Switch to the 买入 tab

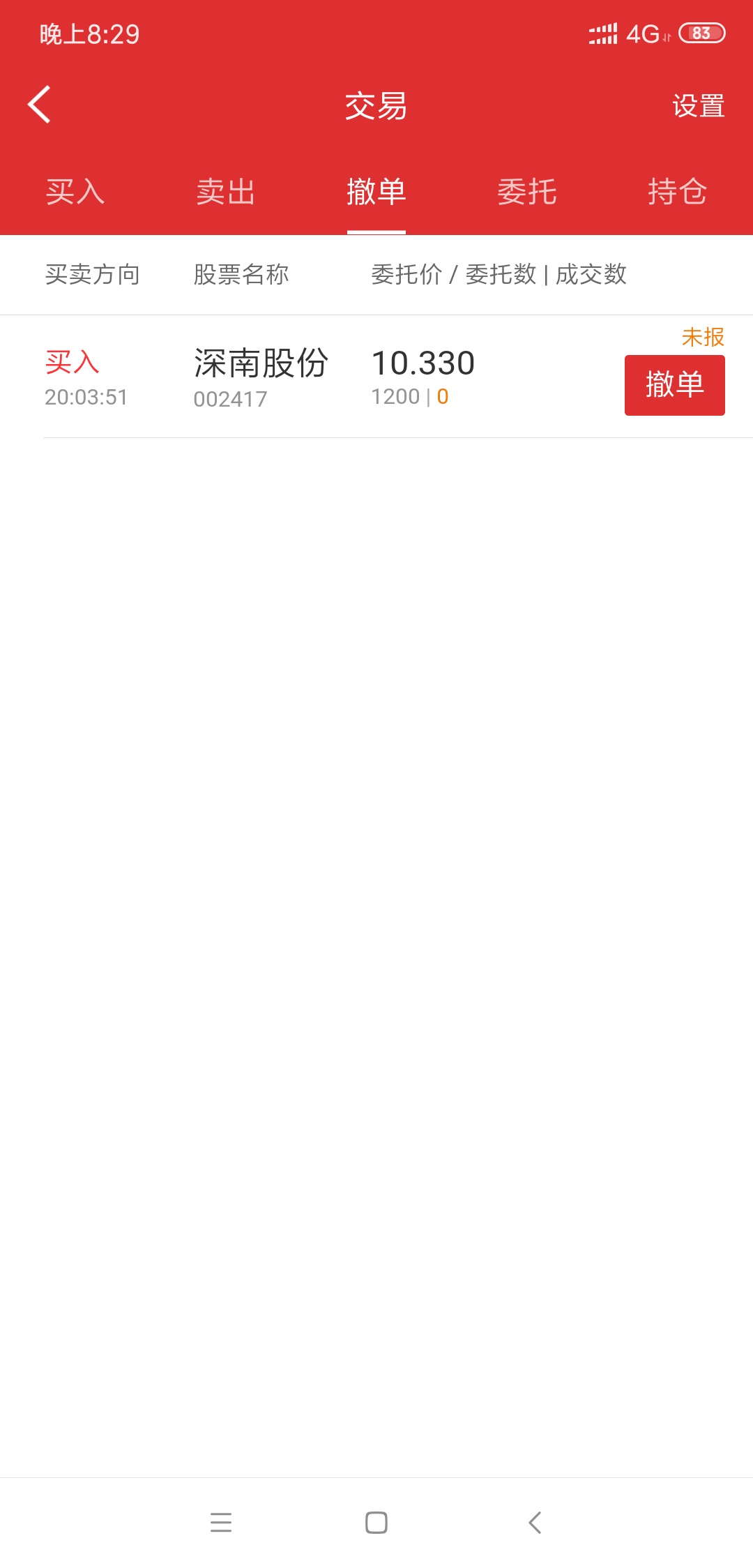[x=75, y=191]
